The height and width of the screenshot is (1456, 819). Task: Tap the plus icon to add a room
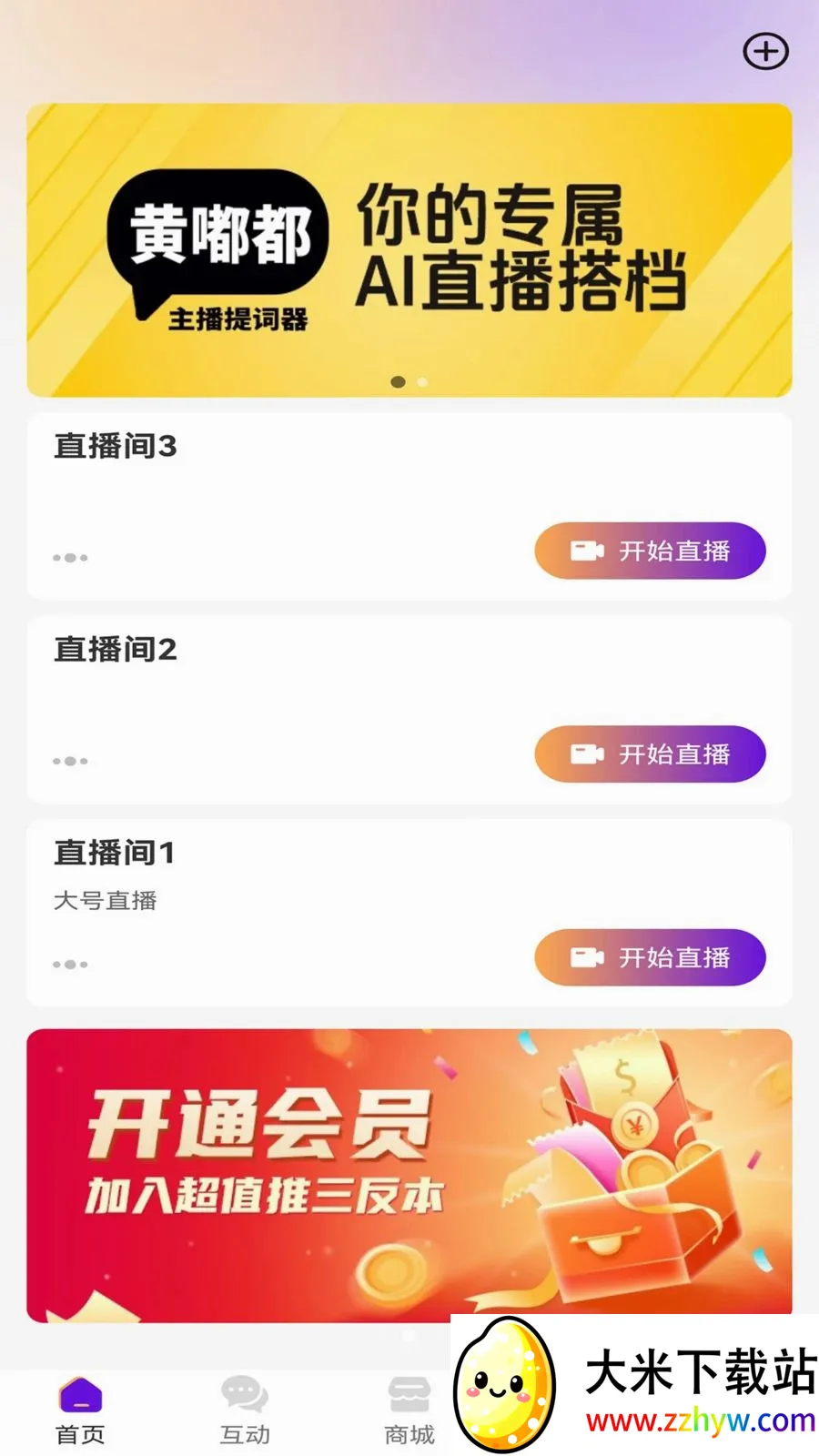(765, 51)
